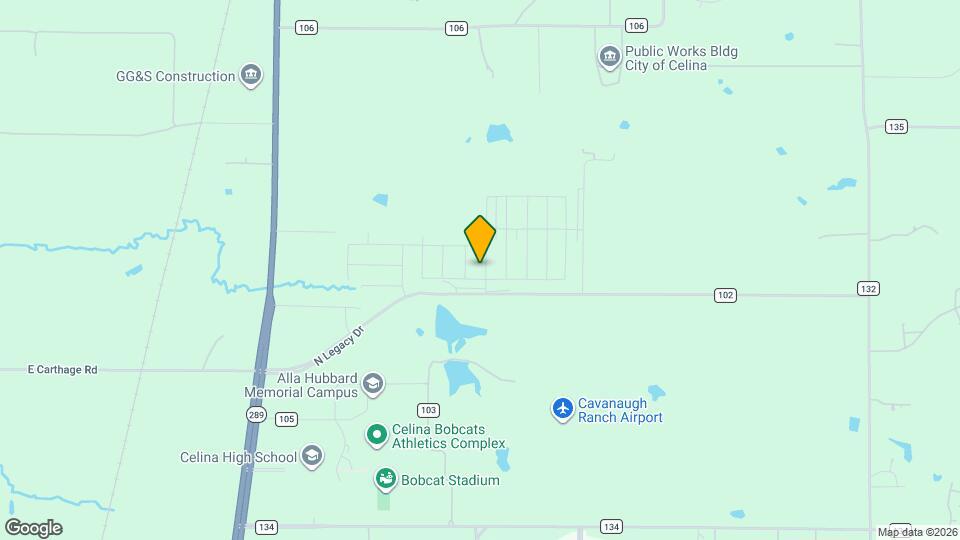Viewport: 960px width, 540px height.
Task: Open Bobcat Stadium place marker
Action: point(385,480)
